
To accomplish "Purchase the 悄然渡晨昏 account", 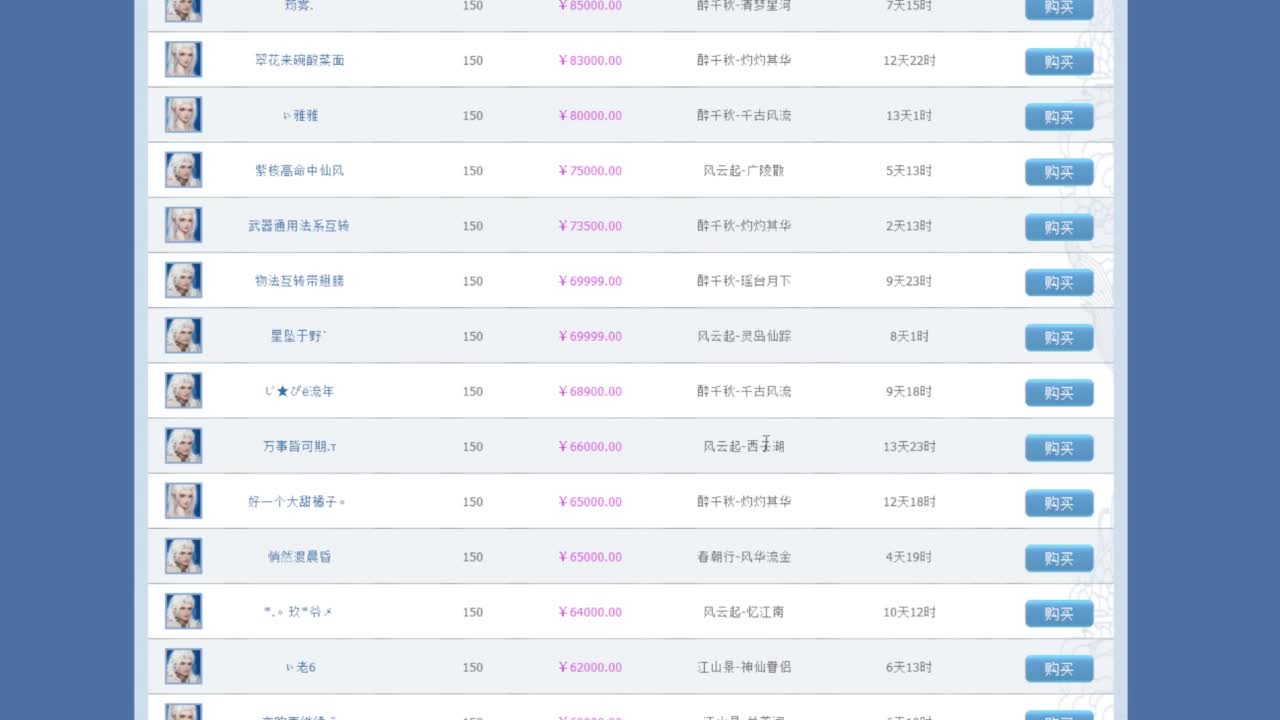I will pos(1059,558).
